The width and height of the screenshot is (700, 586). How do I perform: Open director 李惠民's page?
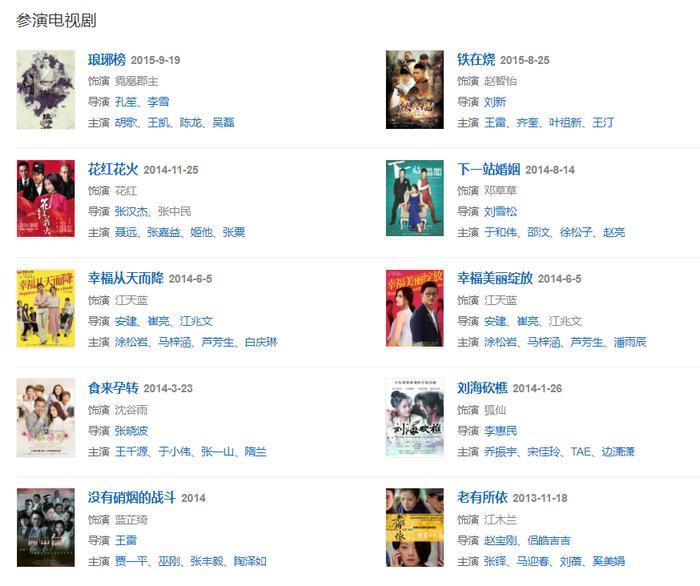[501, 431]
